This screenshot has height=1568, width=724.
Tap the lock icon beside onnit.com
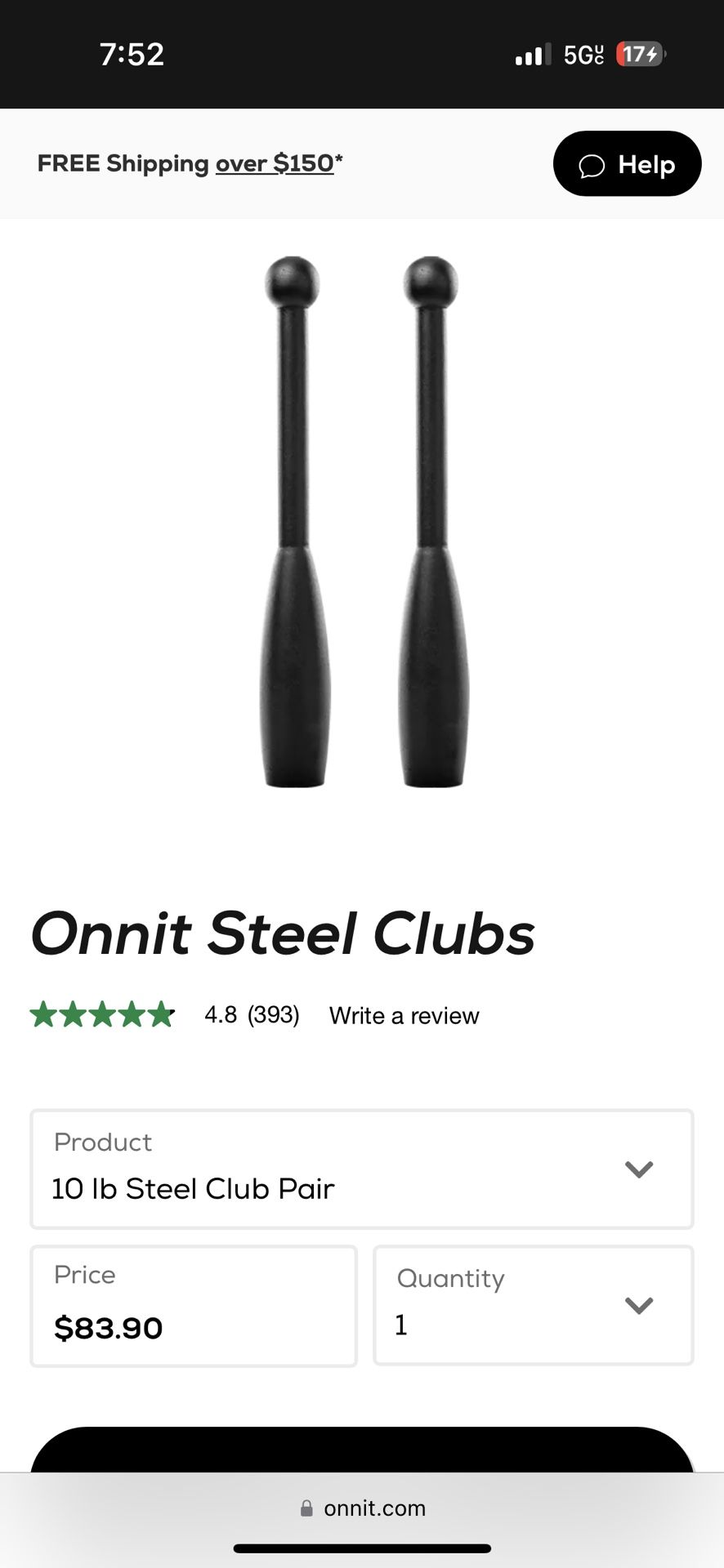307,1508
